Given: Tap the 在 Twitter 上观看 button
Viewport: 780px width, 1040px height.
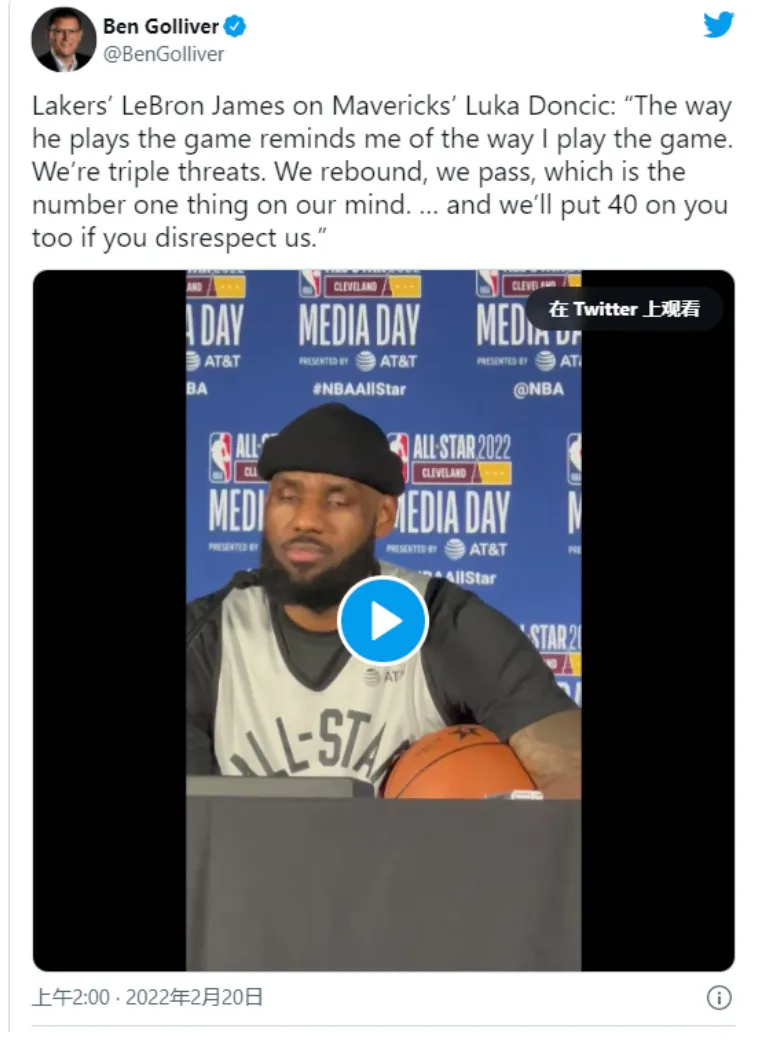Looking at the screenshot, I should click(x=623, y=309).
